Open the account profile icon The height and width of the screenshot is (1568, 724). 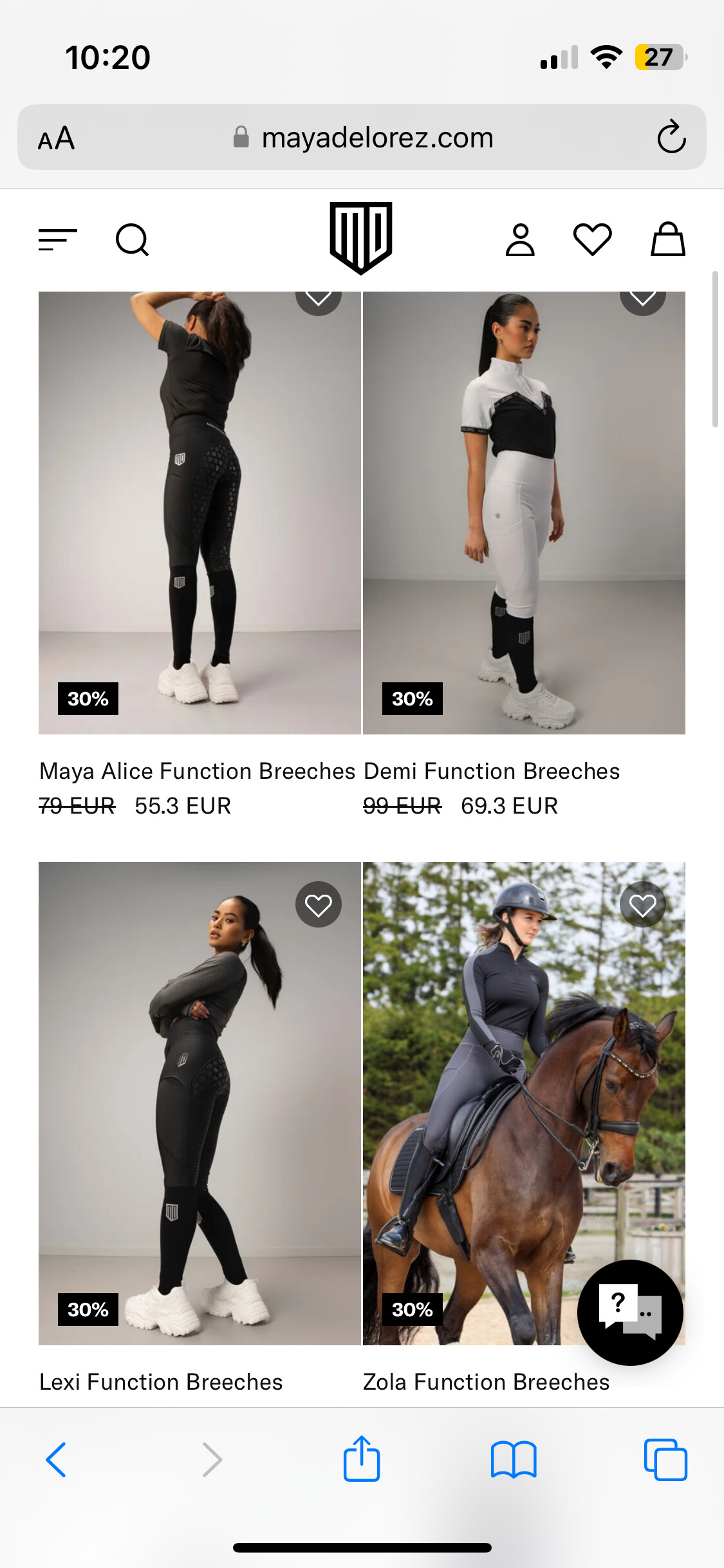click(x=520, y=240)
